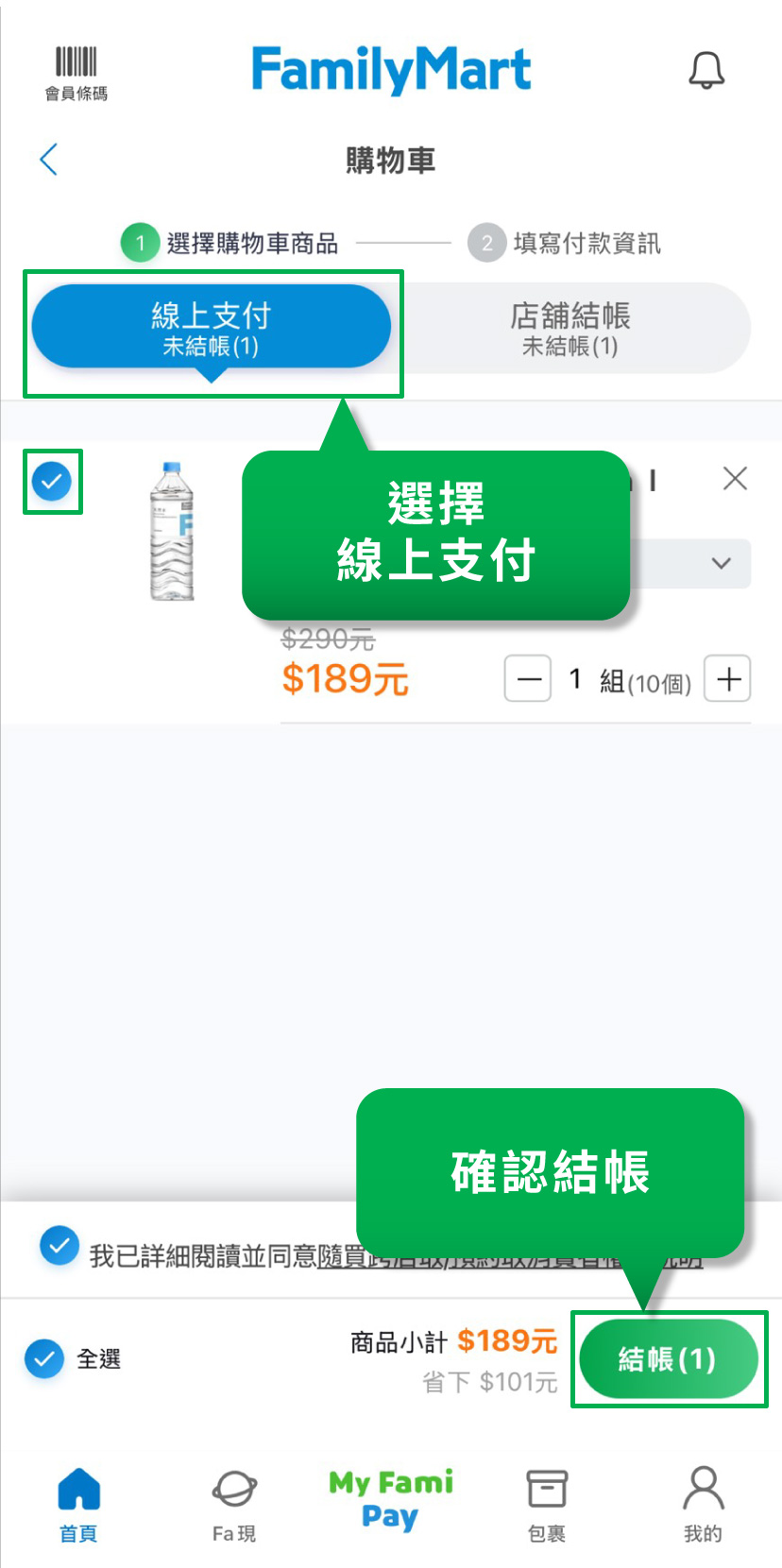This screenshot has height=1568, width=782.
Task: Expand the item option dropdown
Action: point(721,563)
